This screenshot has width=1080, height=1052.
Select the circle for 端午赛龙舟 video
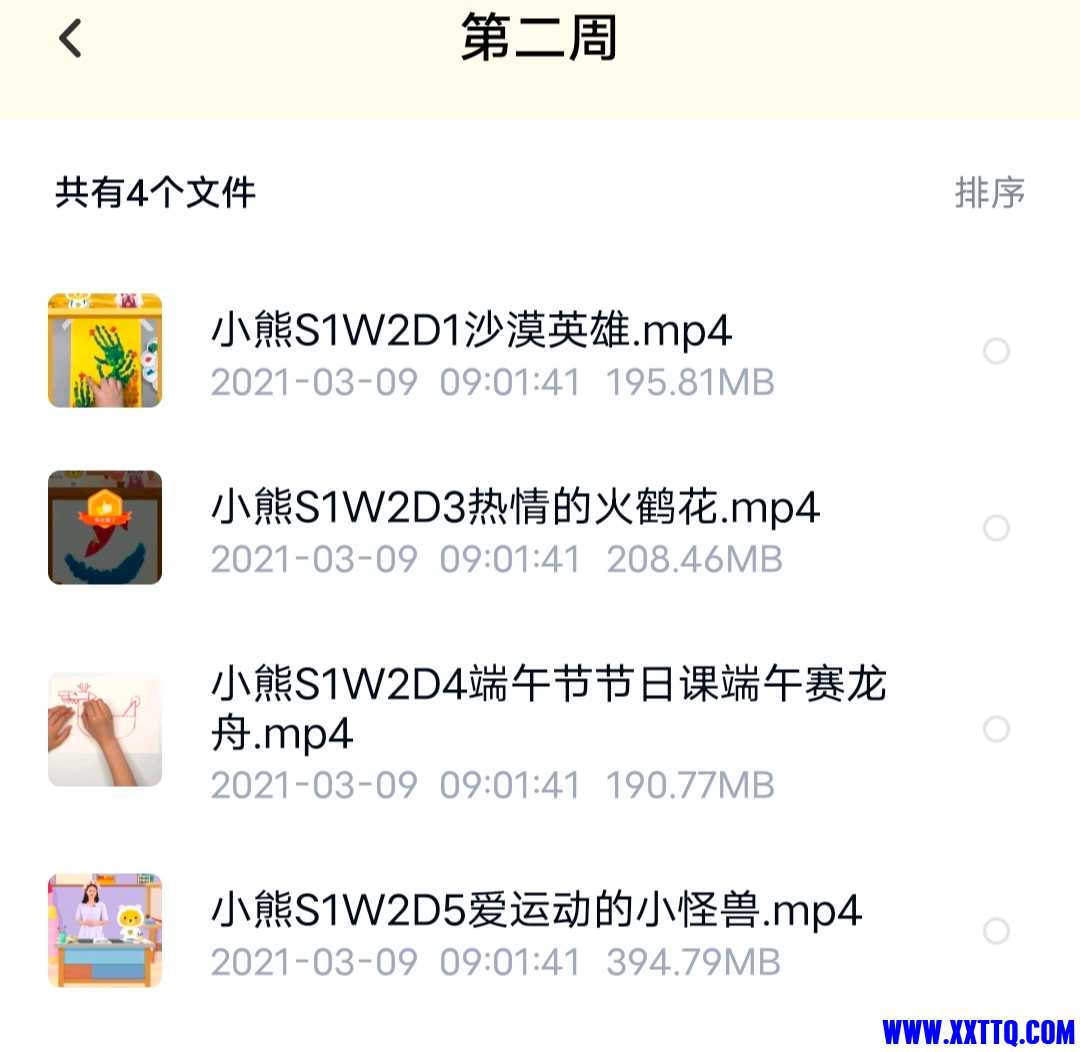[x=996, y=729]
